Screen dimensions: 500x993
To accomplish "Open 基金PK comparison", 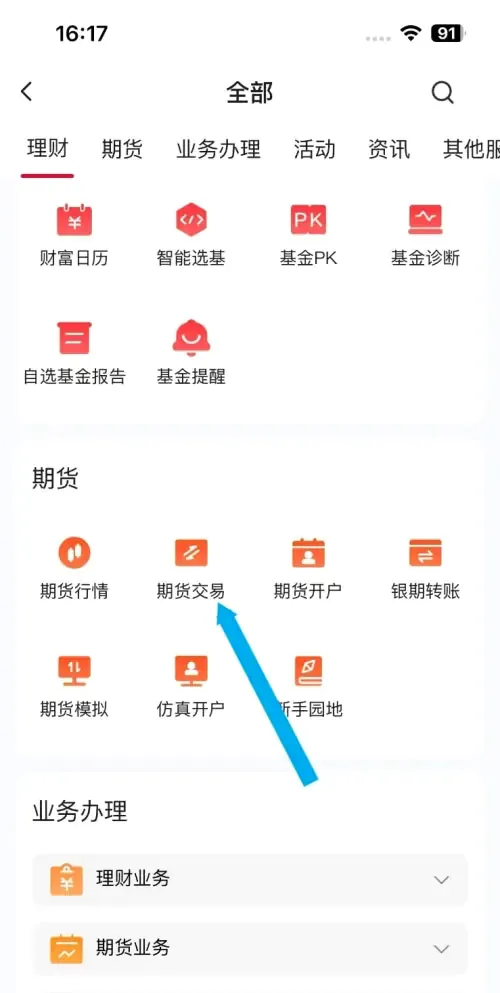I will [308, 235].
